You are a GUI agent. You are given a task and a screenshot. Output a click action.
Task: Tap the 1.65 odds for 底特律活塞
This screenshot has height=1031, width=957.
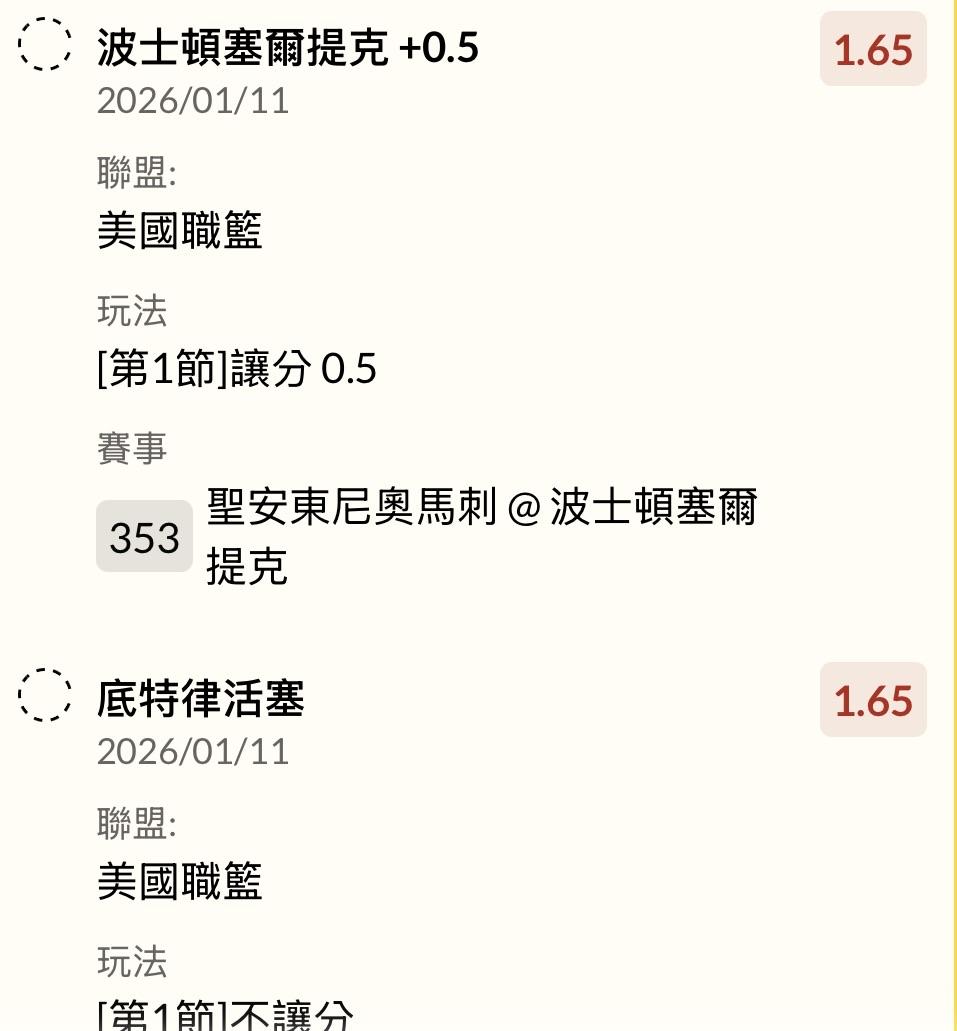pos(873,700)
